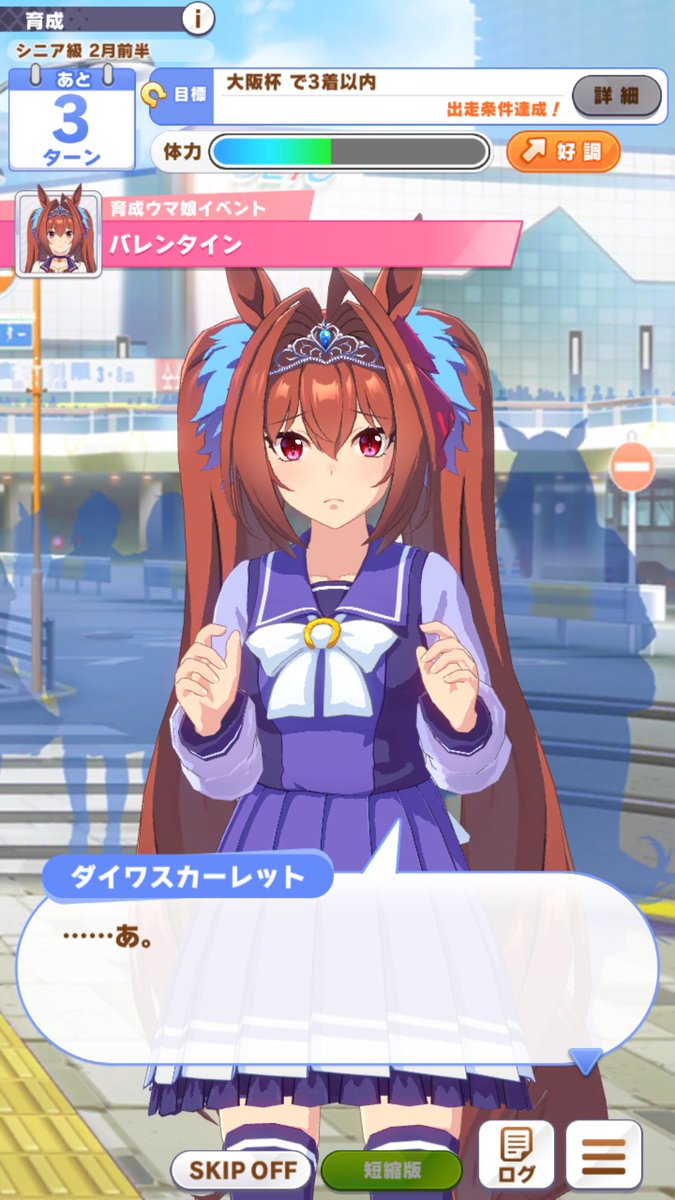Screen dimensions: 675x1200
Task: Open the info icon next to 育成
Action: click(199, 17)
